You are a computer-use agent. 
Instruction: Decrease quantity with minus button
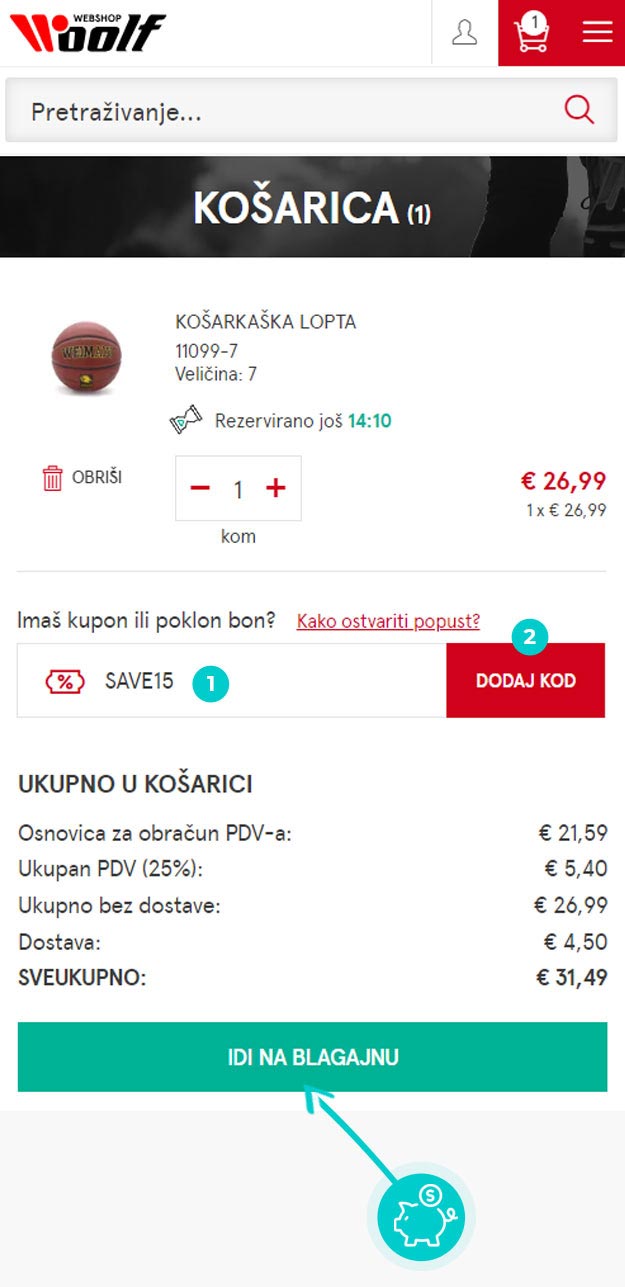pos(200,488)
